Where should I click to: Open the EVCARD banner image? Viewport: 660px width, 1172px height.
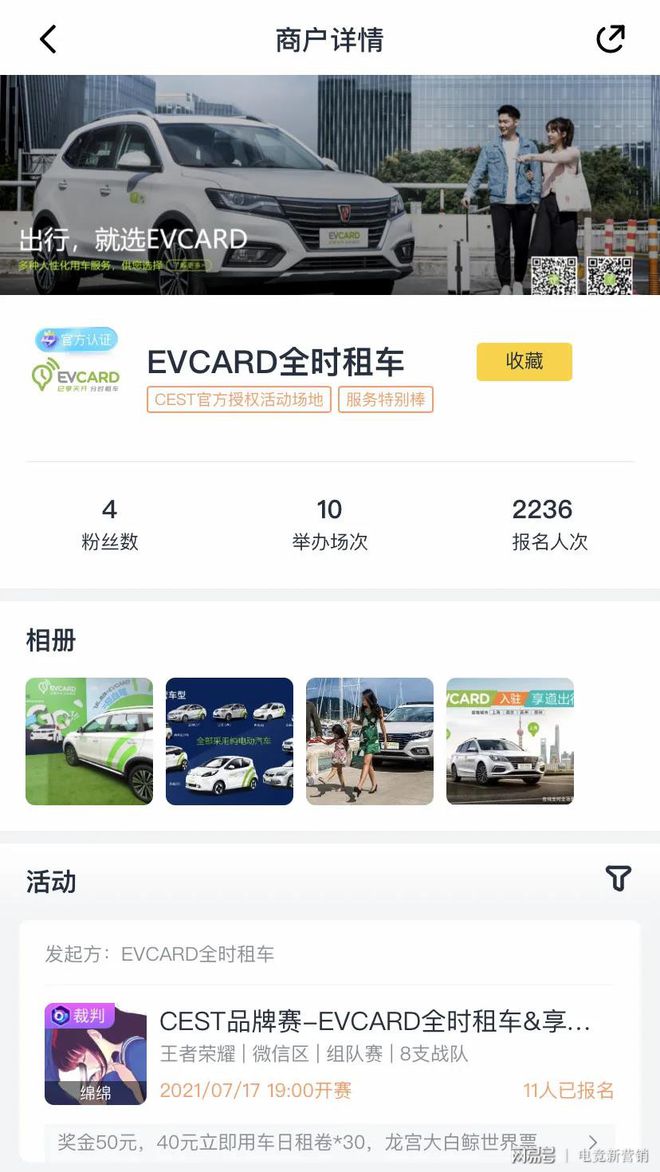pos(330,185)
